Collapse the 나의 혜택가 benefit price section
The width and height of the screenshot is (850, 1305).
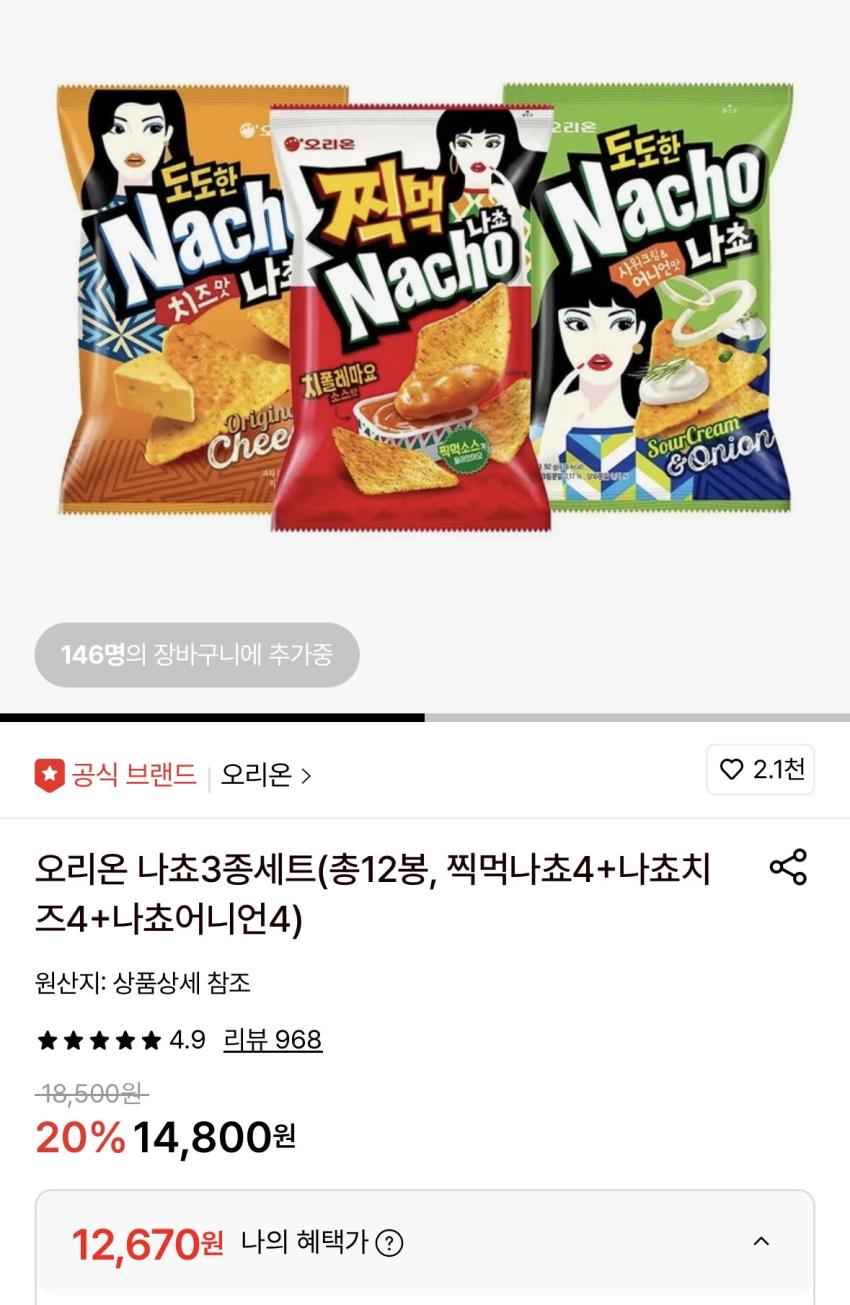(x=761, y=1241)
